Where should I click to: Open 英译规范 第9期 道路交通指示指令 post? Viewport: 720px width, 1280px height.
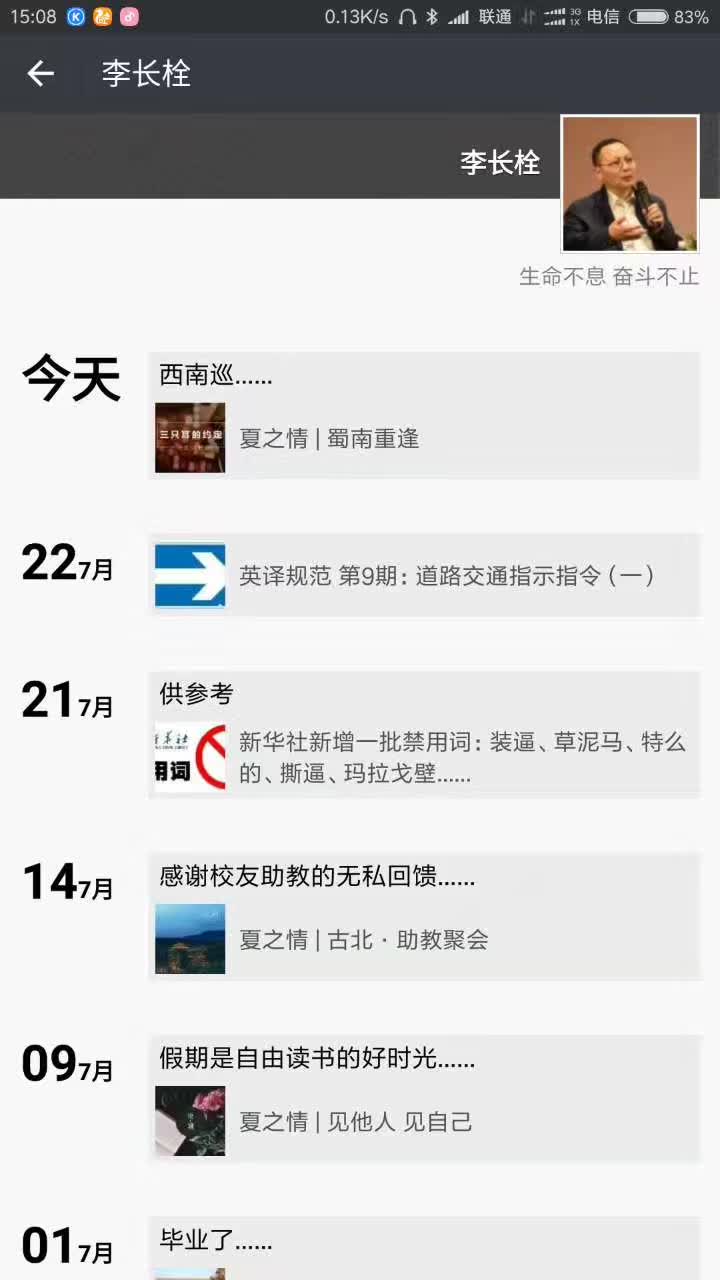pos(424,575)
